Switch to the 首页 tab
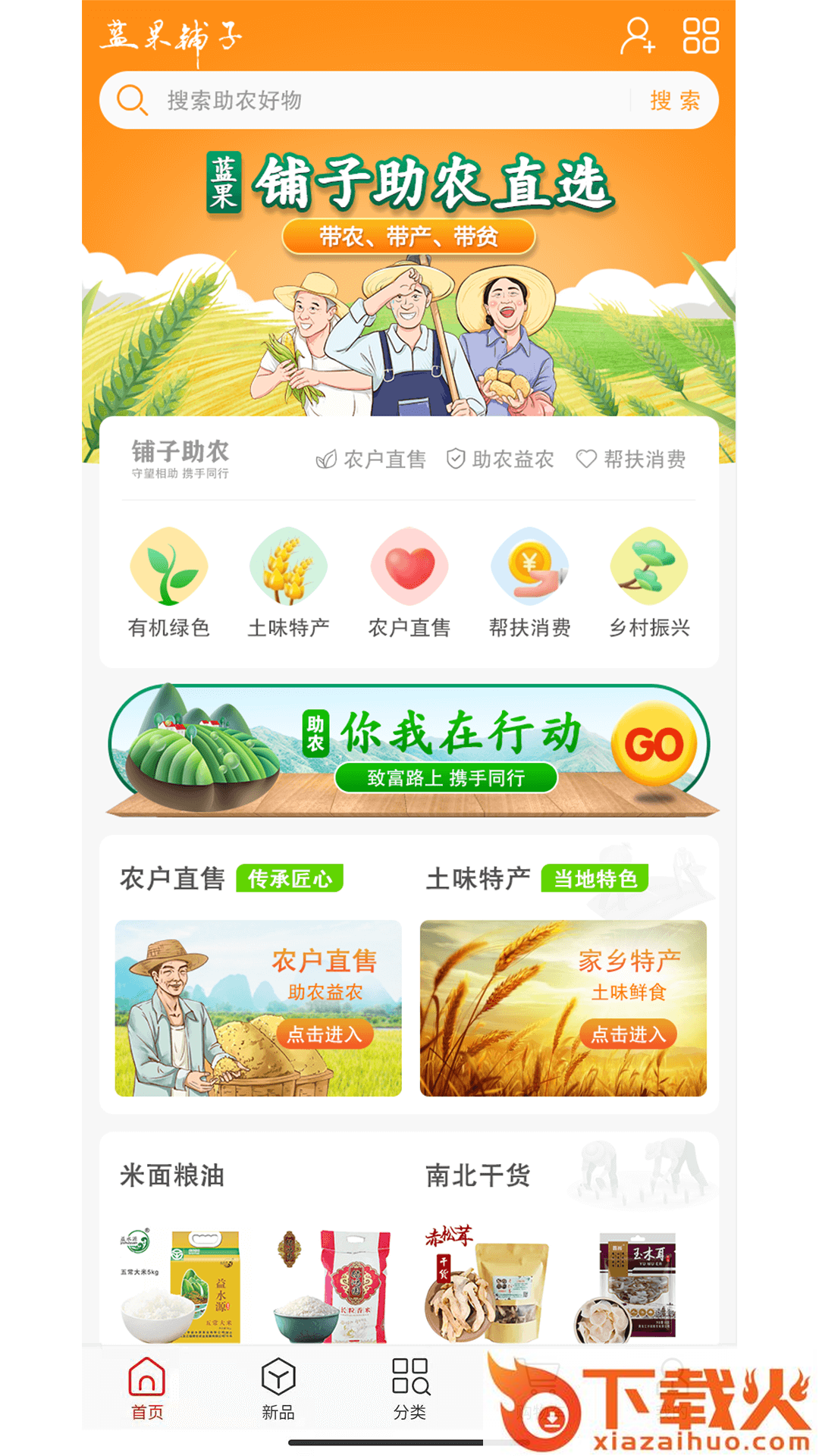 coord(147,1389)
